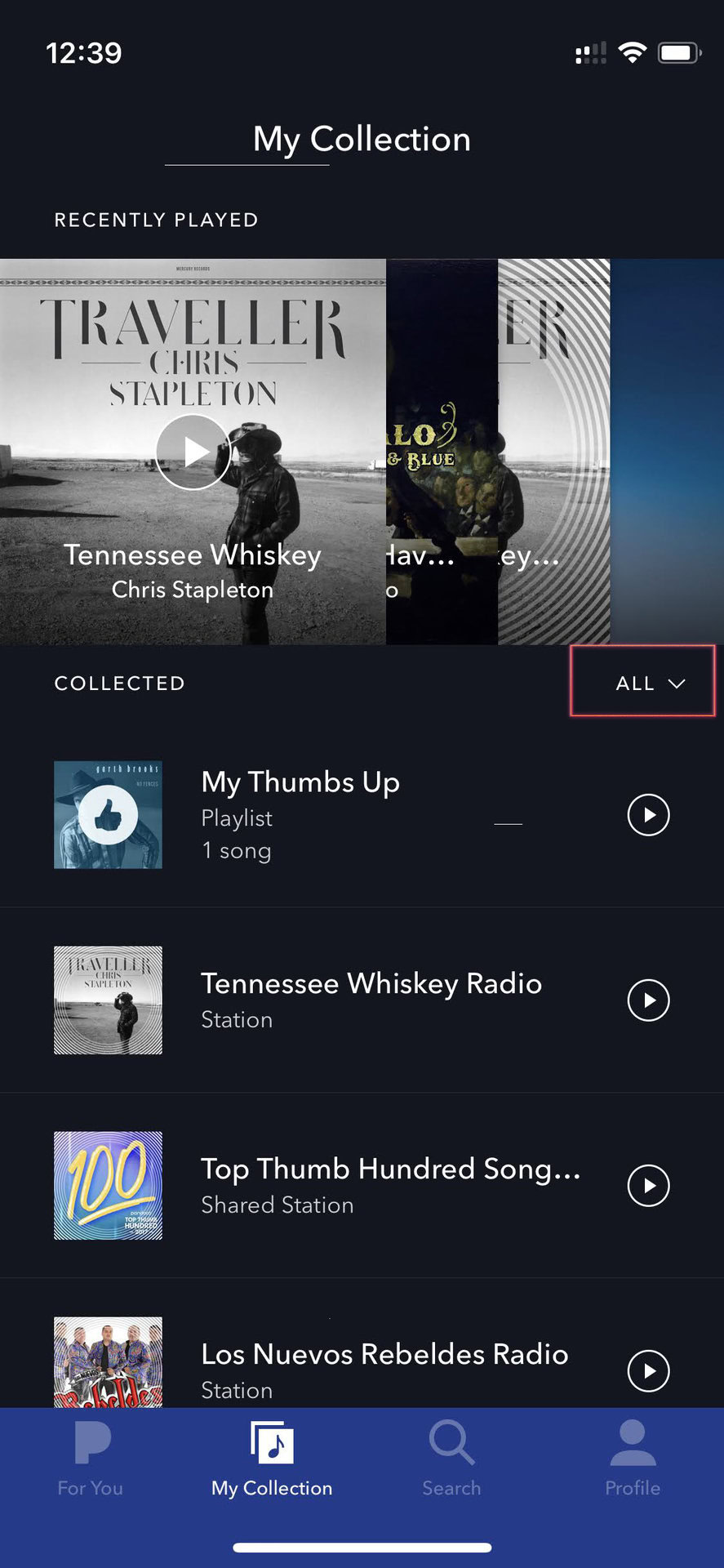
Task: Play Top Thumb Hundred shared station
Action: [x=648, y=1186]
